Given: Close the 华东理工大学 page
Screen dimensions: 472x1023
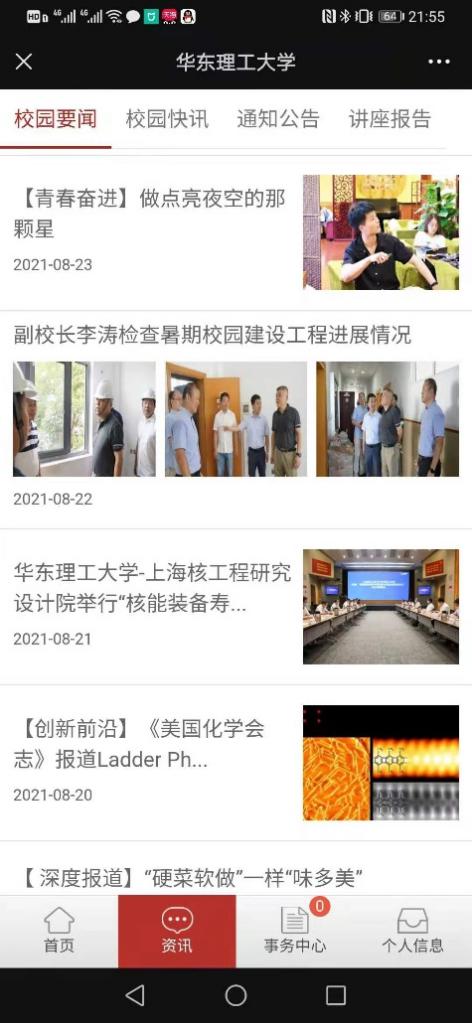Looking at the screenshot, I should point(24,62).
